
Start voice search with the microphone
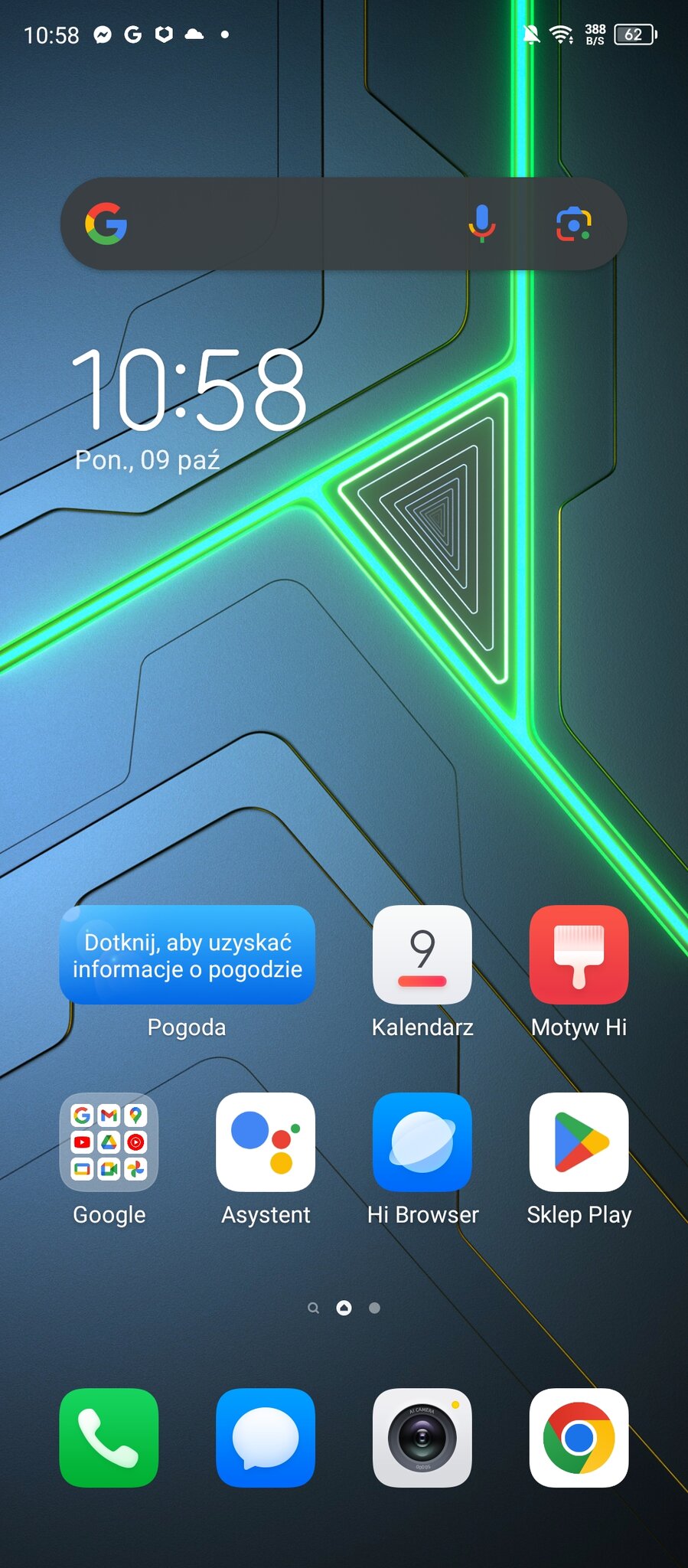481,224
